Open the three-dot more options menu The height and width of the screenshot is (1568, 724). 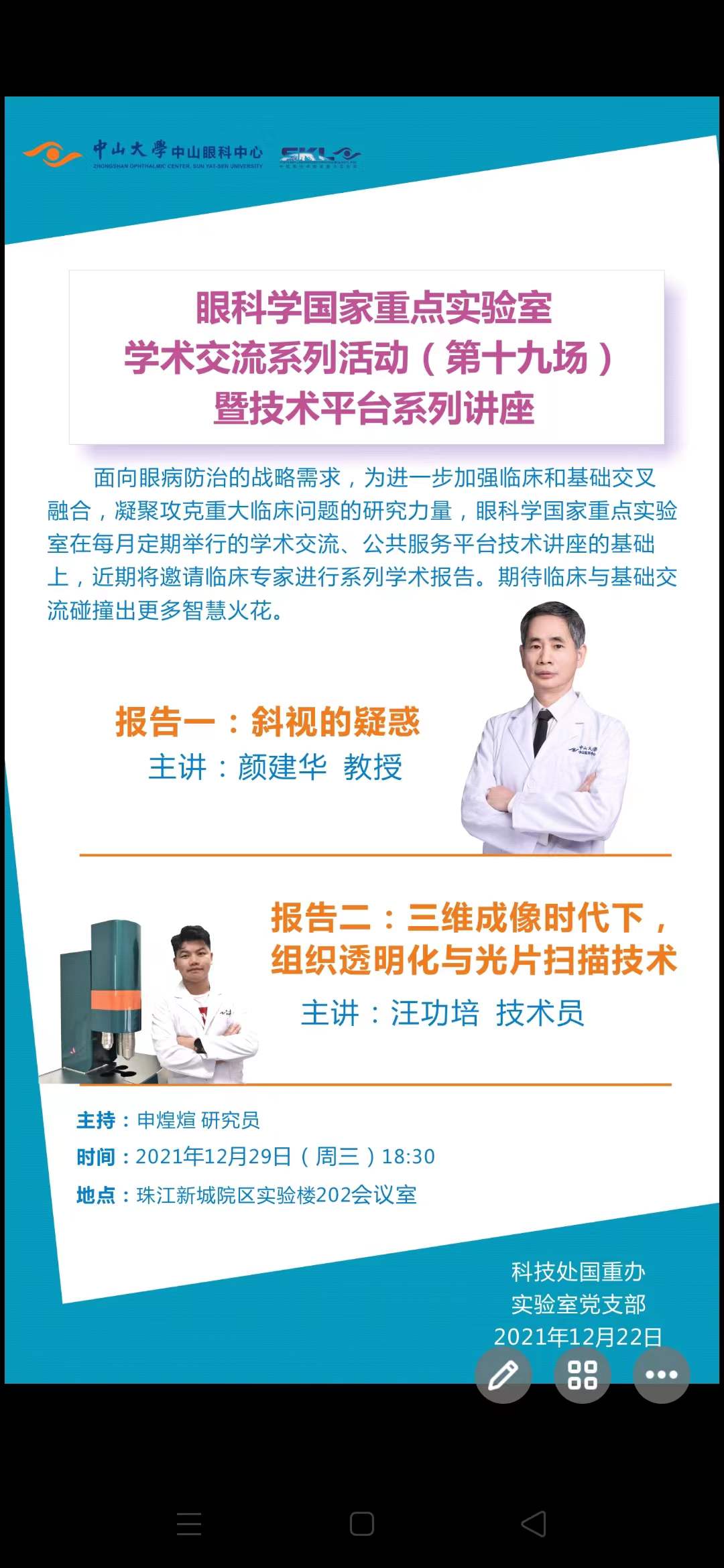pos(661,1375)
